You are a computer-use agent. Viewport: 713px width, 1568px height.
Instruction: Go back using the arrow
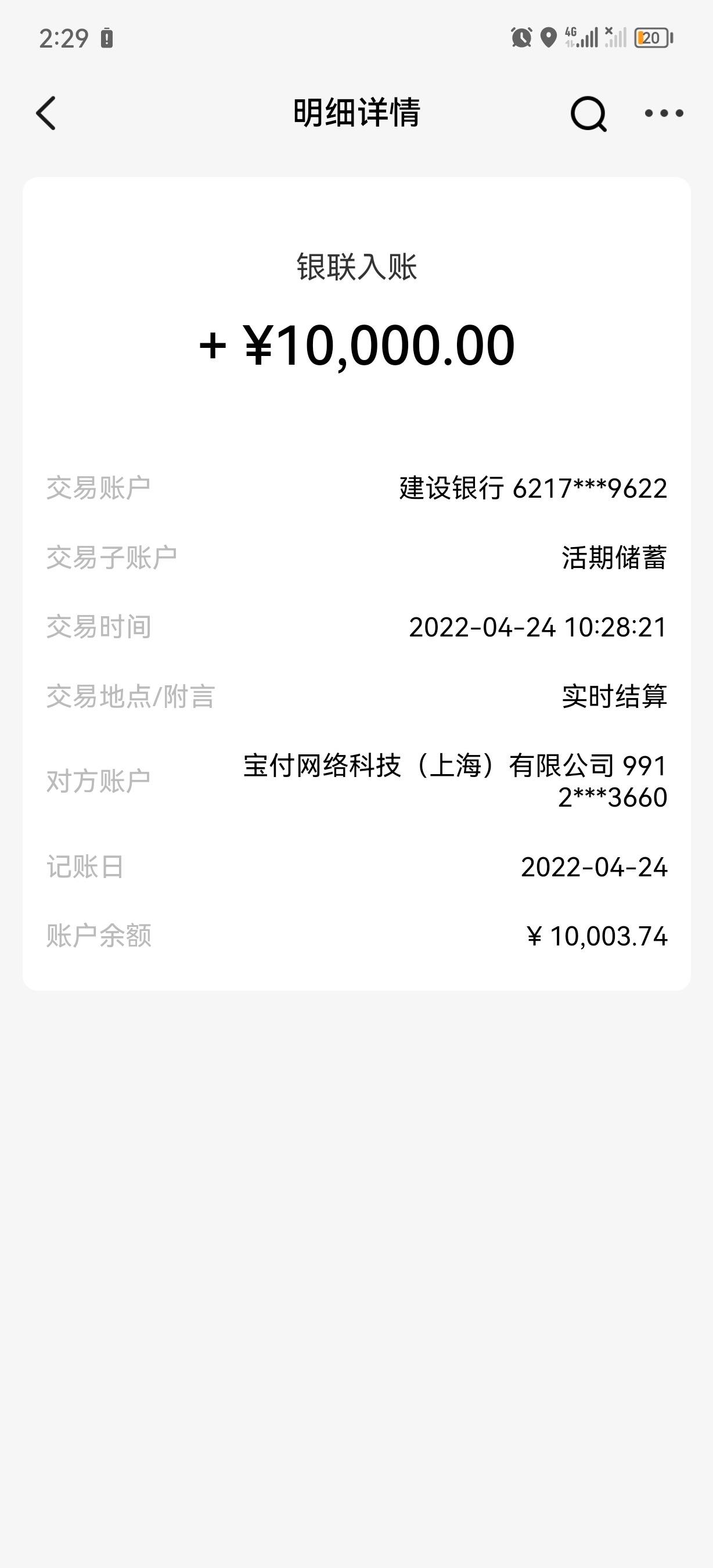pyautogui.click(x=46, y=113)
